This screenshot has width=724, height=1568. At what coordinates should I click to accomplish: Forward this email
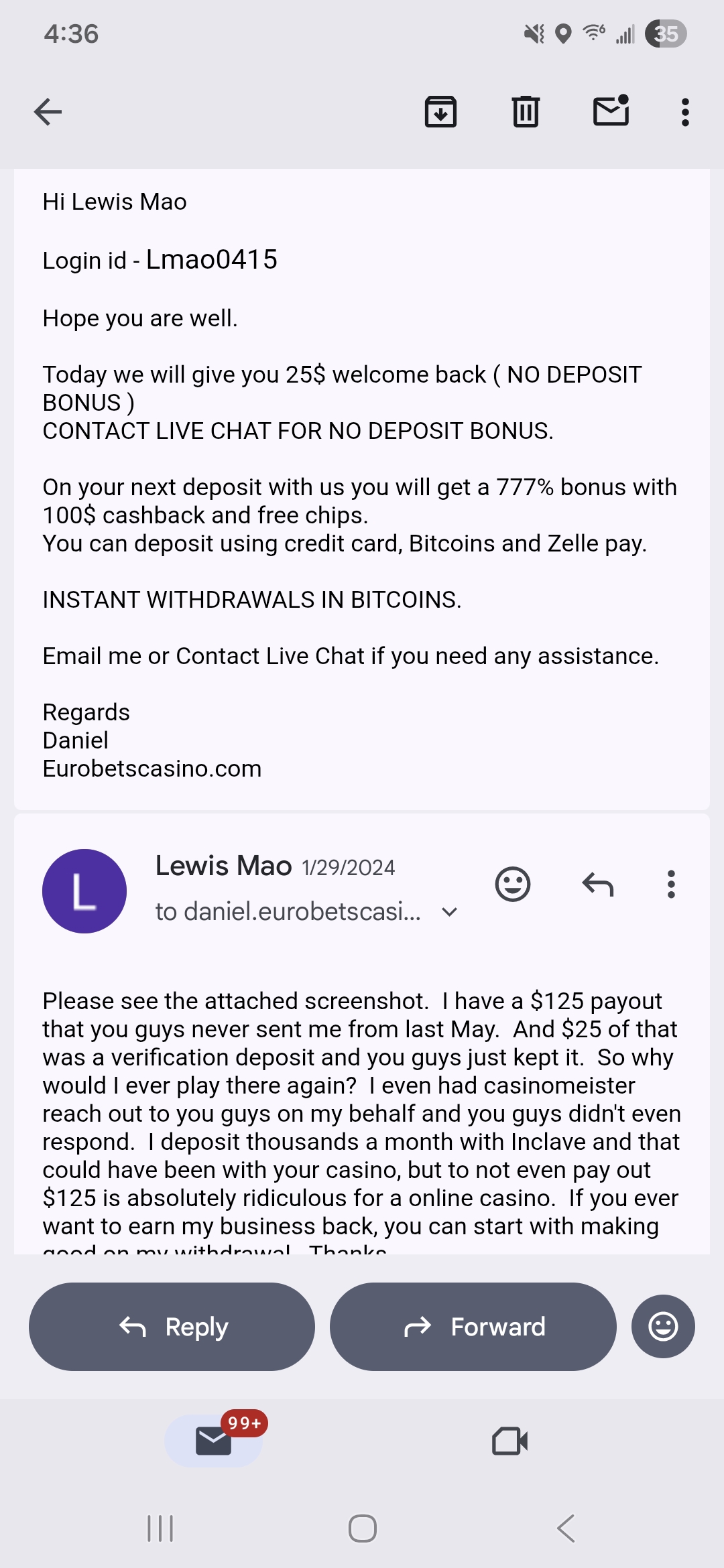click(473, 1327)
